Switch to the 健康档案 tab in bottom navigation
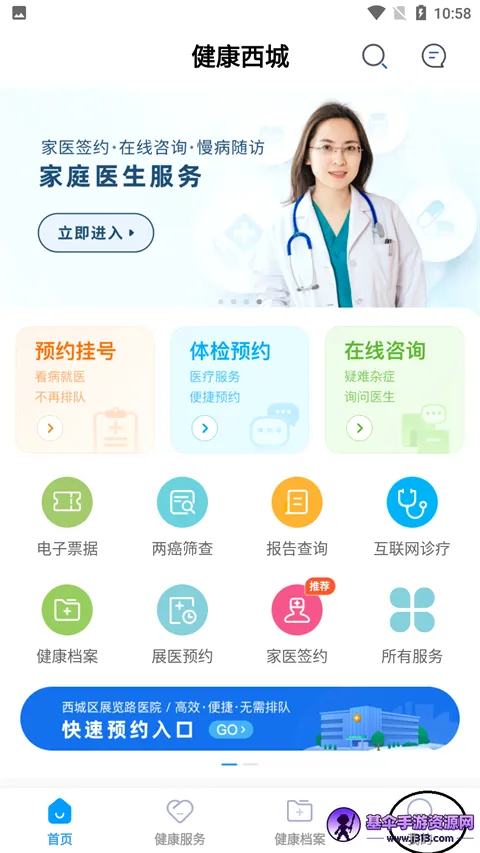Viewport: 480px width, 853px height. [300, 822]
